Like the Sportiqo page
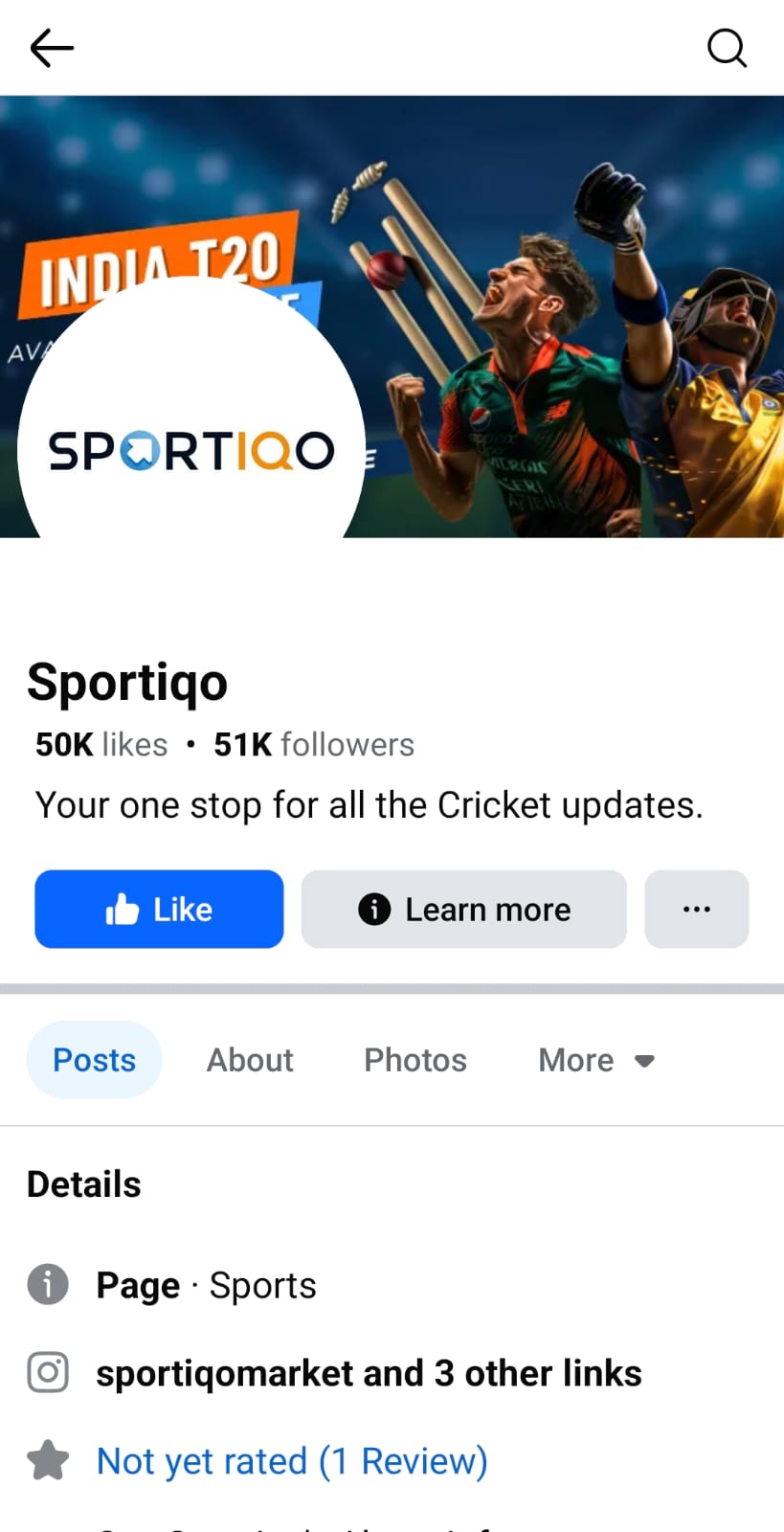The image size is (784, 1532). (159, 909)
